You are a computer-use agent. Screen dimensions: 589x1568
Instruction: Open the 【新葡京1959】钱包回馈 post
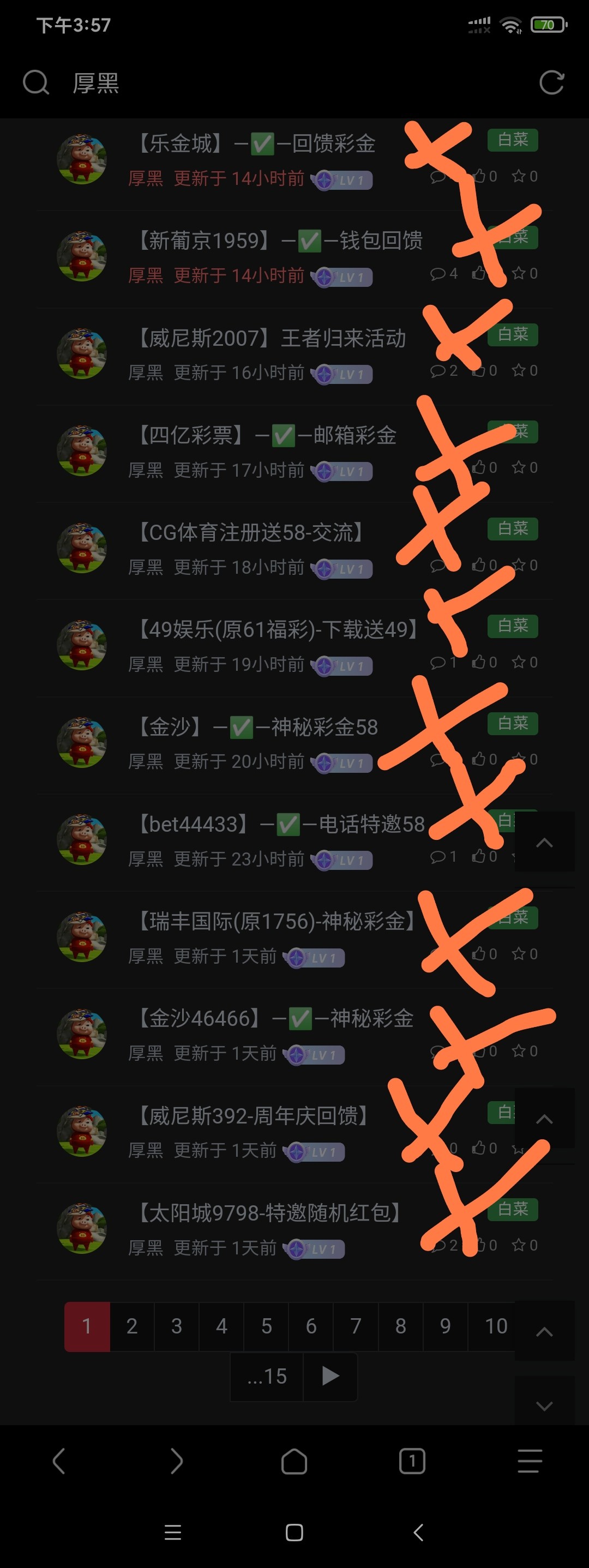(279, 241)
